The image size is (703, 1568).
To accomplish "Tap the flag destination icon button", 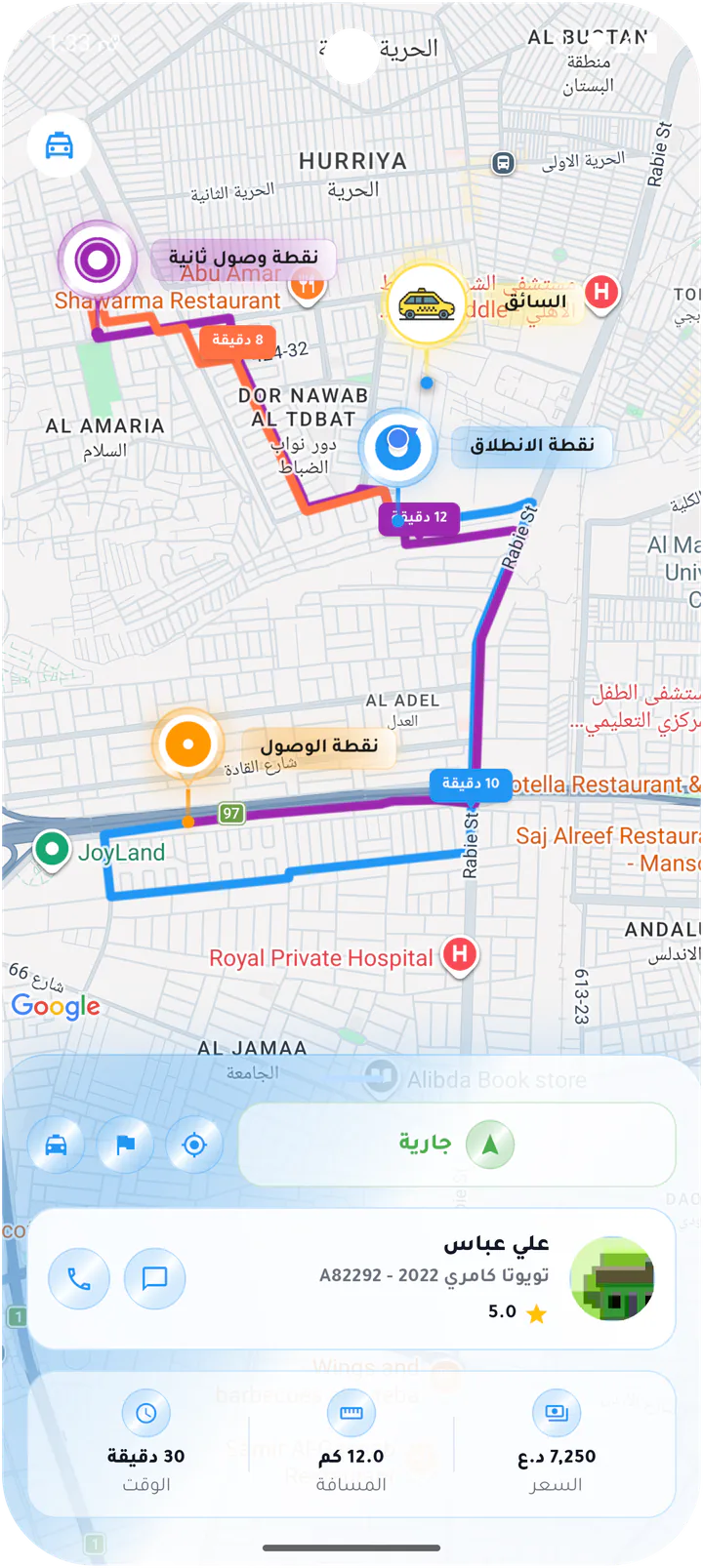I will (x=126, y=1145).
